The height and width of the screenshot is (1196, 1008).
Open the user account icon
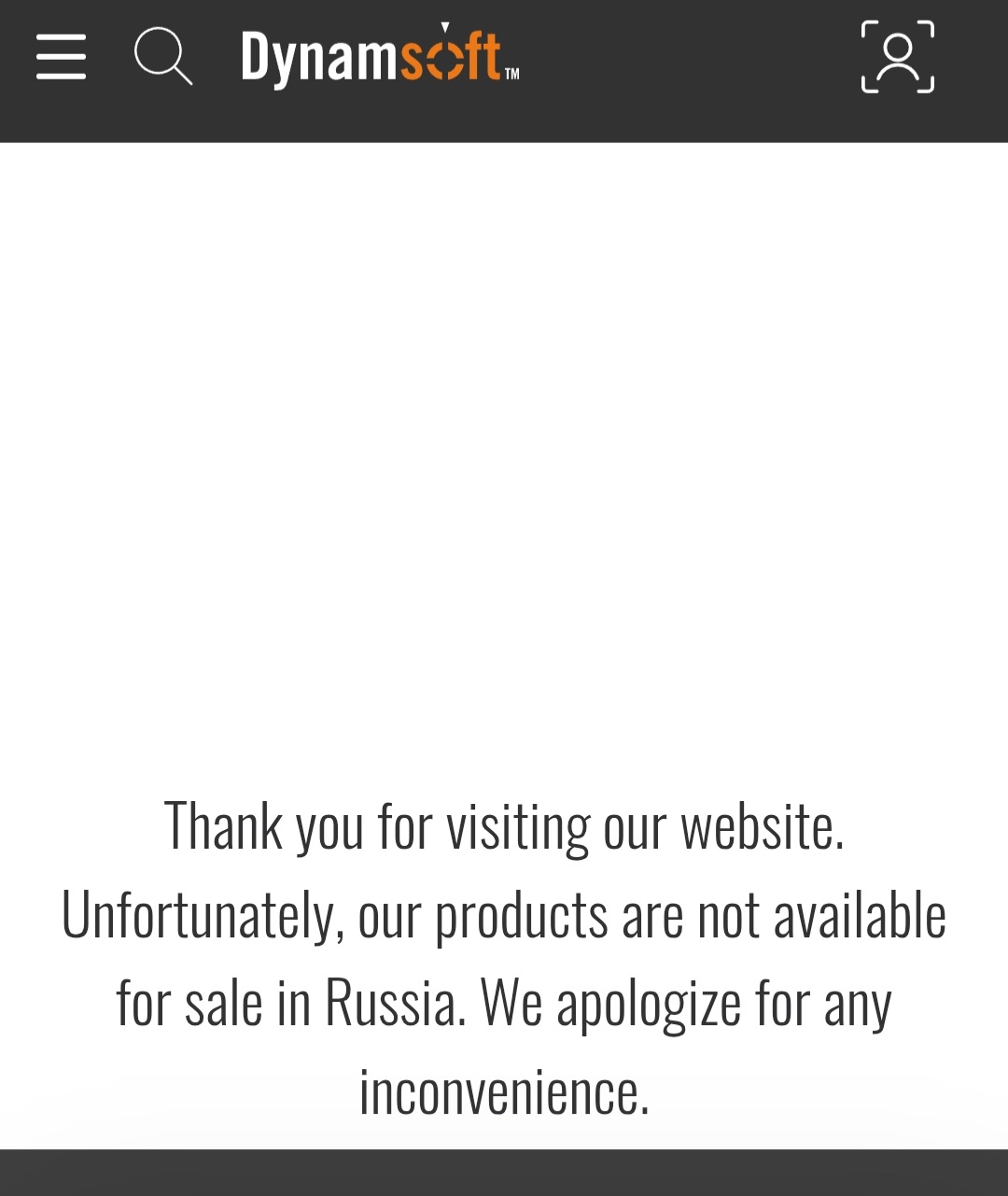(897, 57)
